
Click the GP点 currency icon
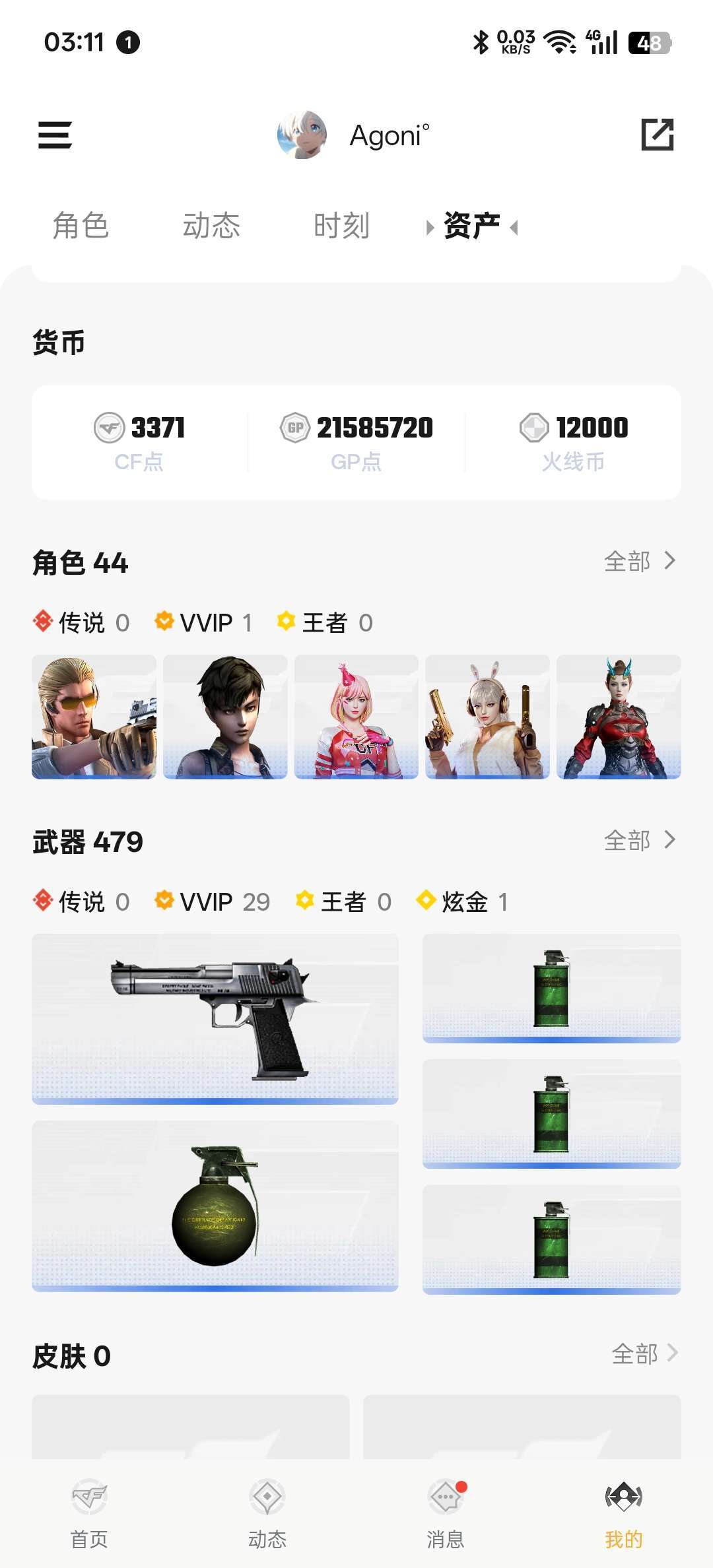[x=296, y=427]
